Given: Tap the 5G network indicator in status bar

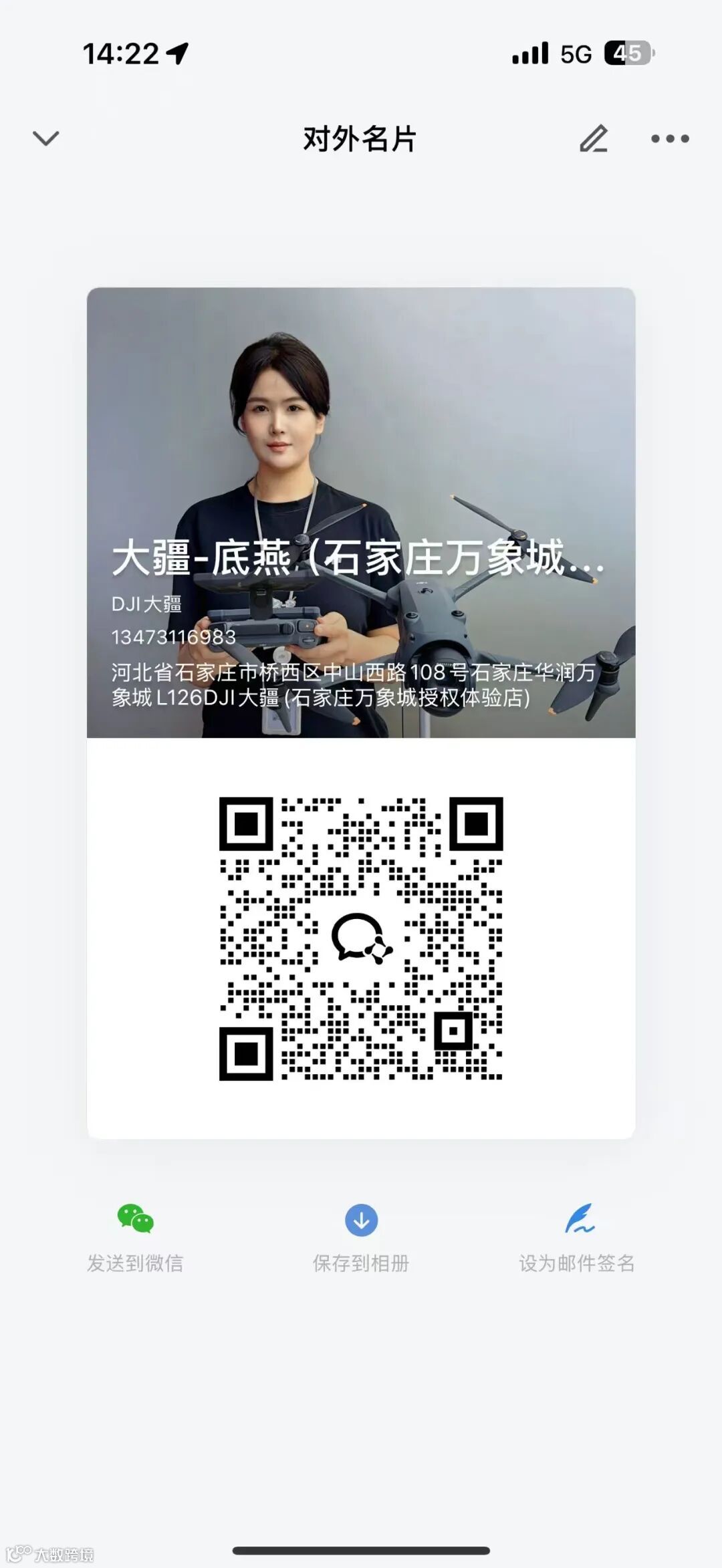Looking at the screenshot, I should [x=575, y=53].
